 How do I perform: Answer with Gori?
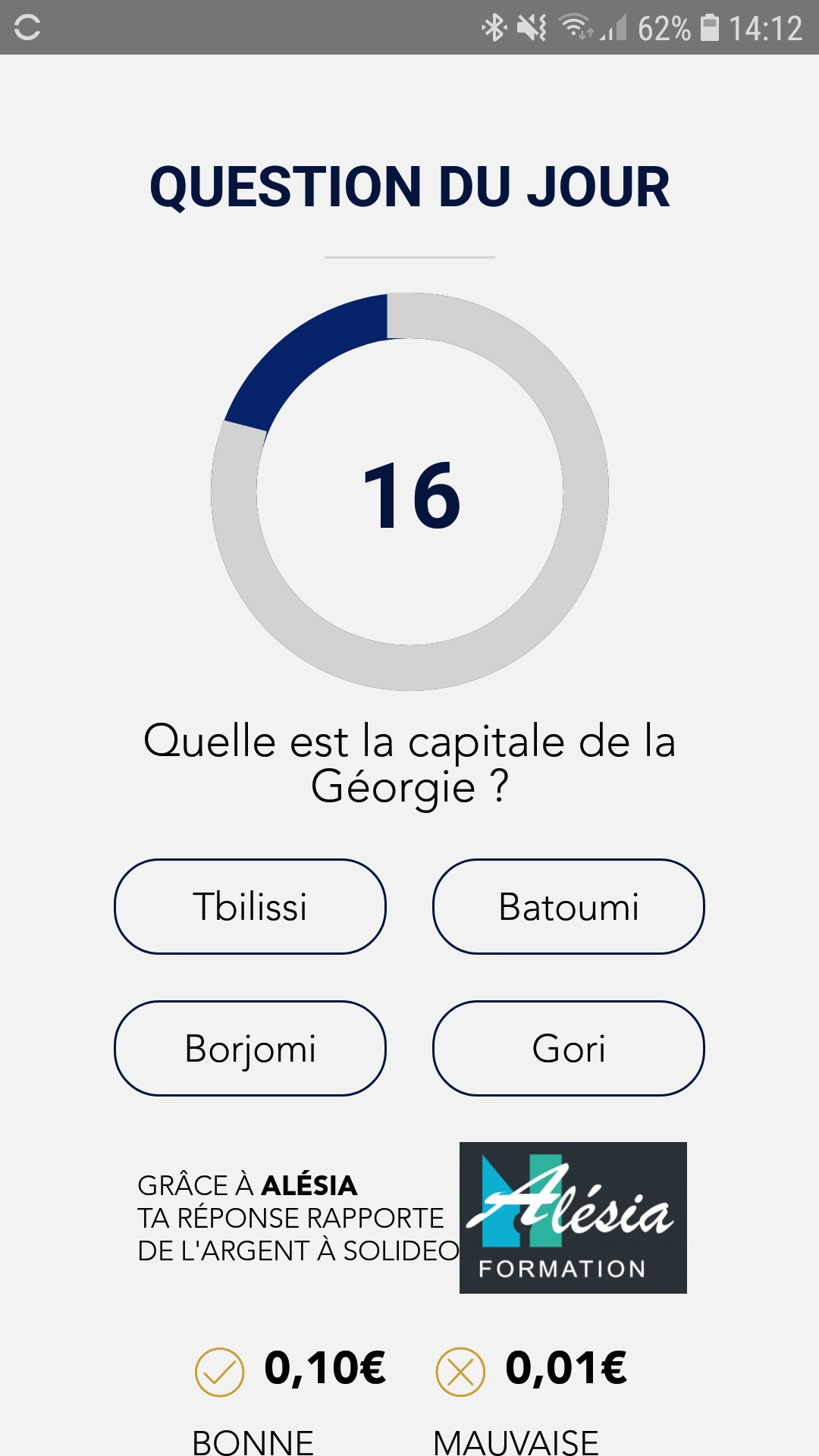569,1048
